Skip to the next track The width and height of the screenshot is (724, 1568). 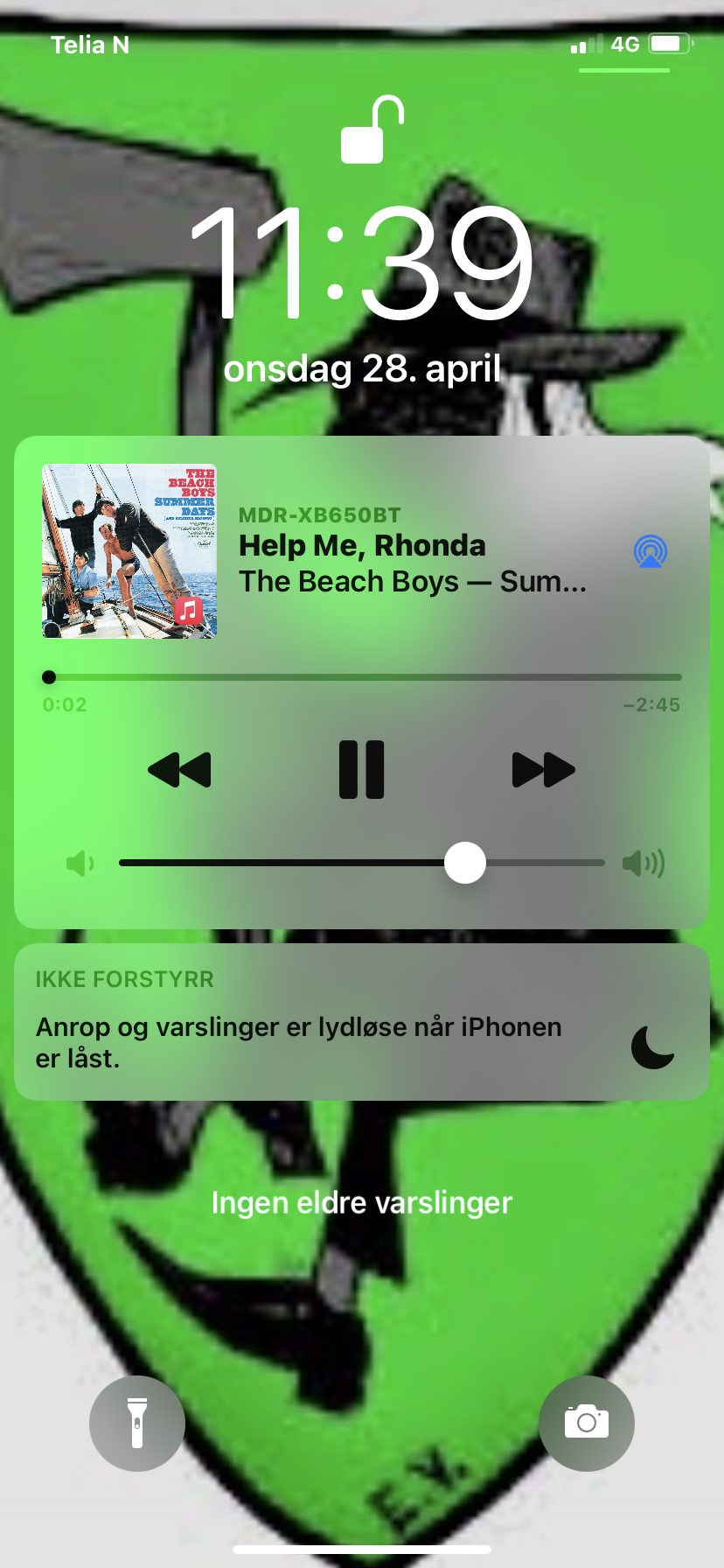543,770
